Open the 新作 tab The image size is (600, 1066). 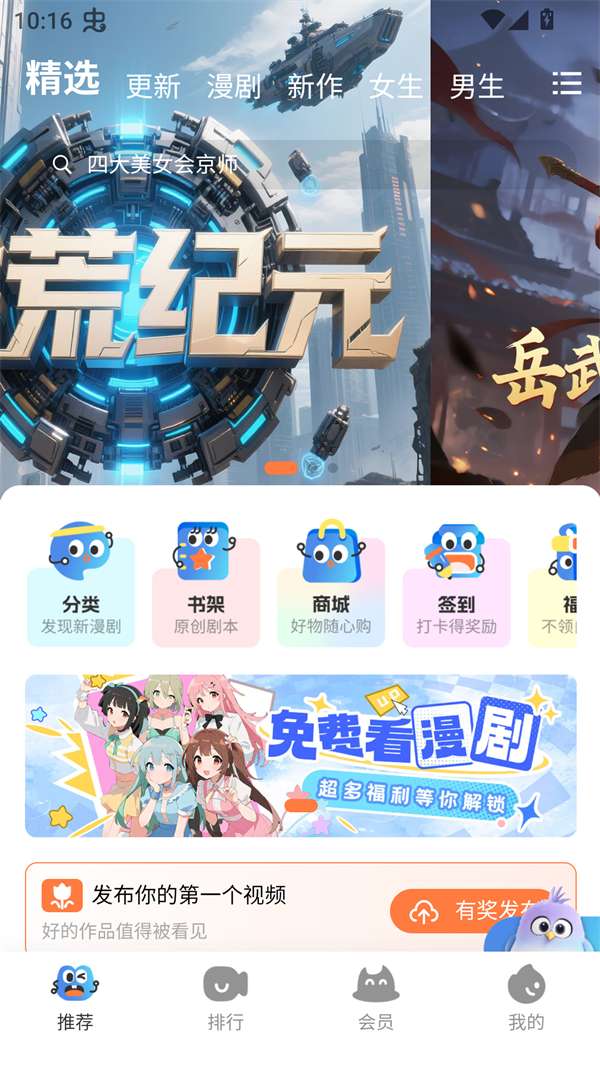pyautogui.click(x=315, y=87)
